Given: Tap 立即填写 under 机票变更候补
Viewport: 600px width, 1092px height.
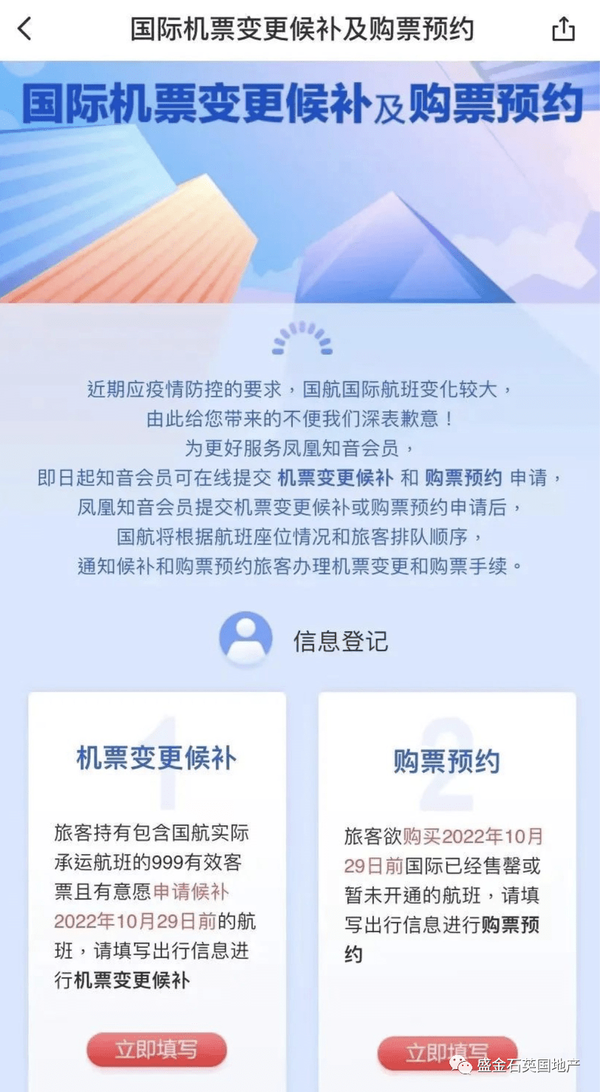Looking at the screenshot, I should click(x=156, y=1050).
